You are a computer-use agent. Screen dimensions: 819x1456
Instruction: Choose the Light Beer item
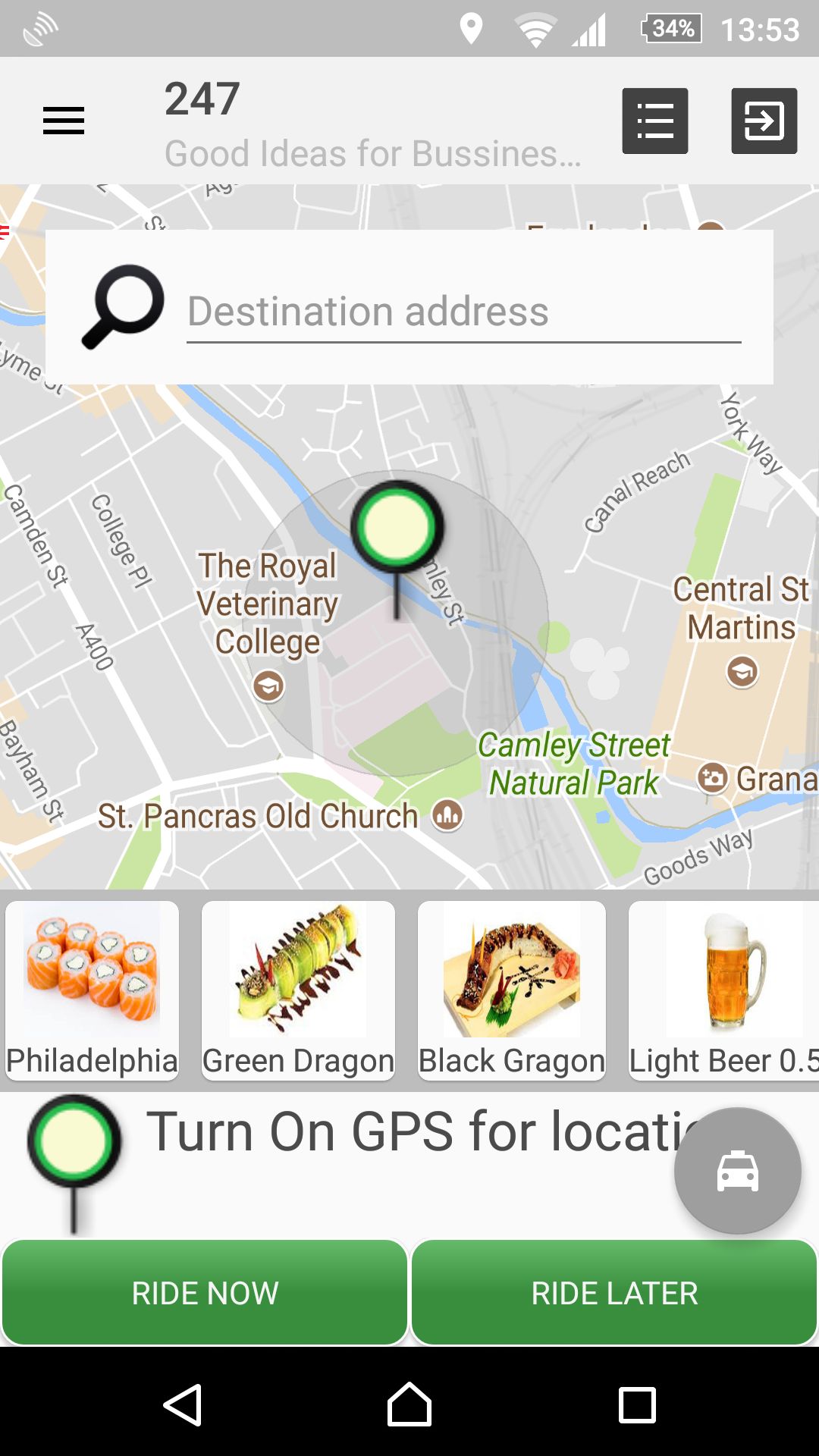click(x=724, y=989)
